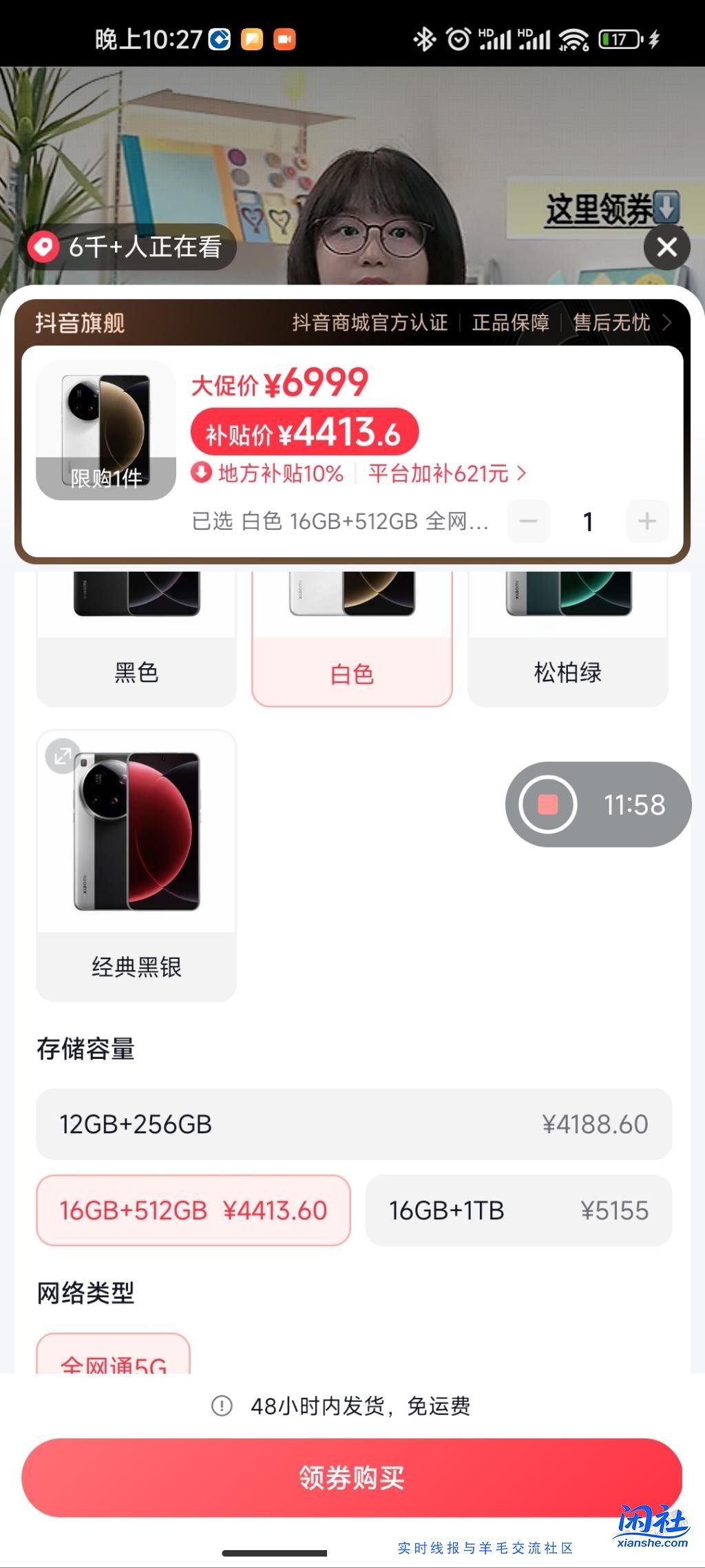Tap the China Construction Bank notification icon
The image size is (705, 1568).
click(x=219, y=41)
